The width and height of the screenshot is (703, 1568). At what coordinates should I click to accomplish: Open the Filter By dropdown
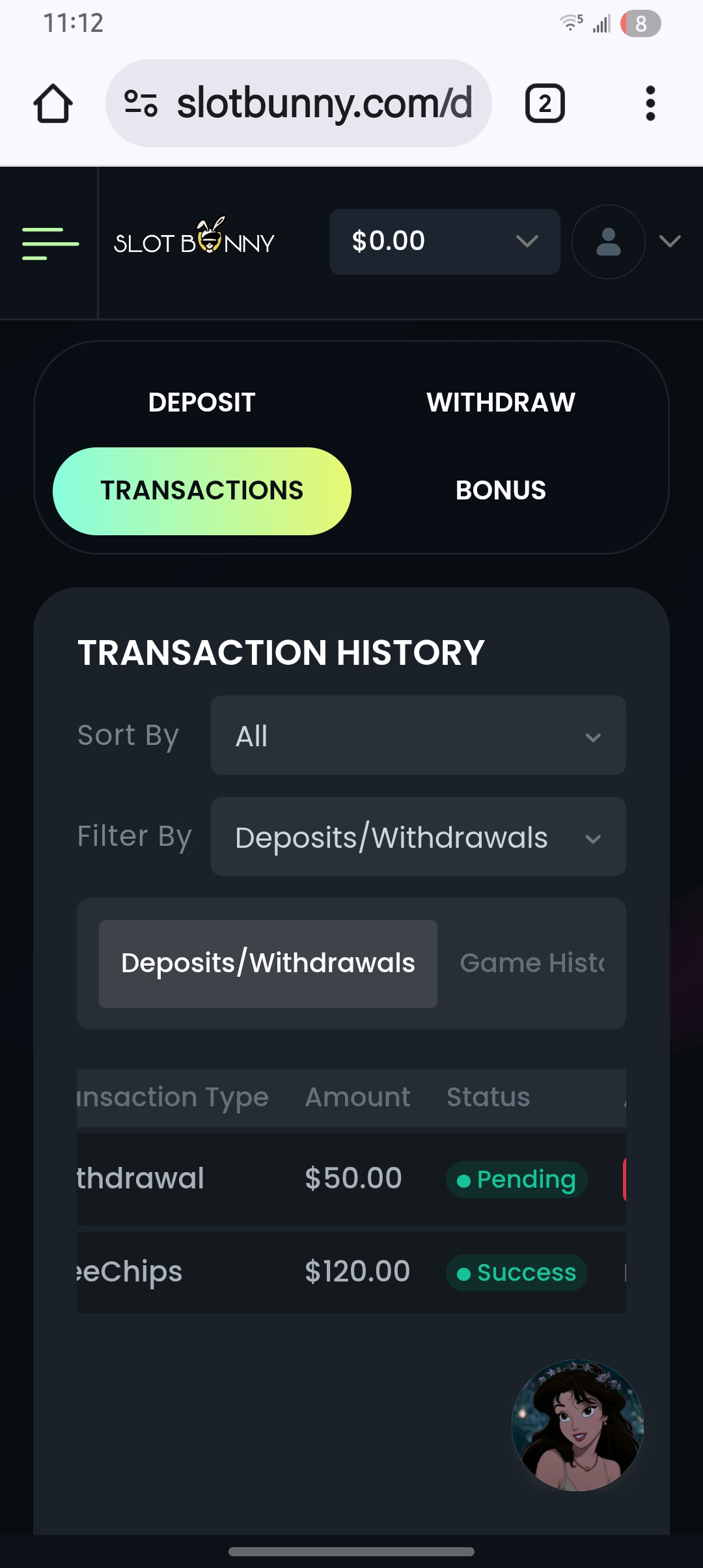[x=418, y=837]
